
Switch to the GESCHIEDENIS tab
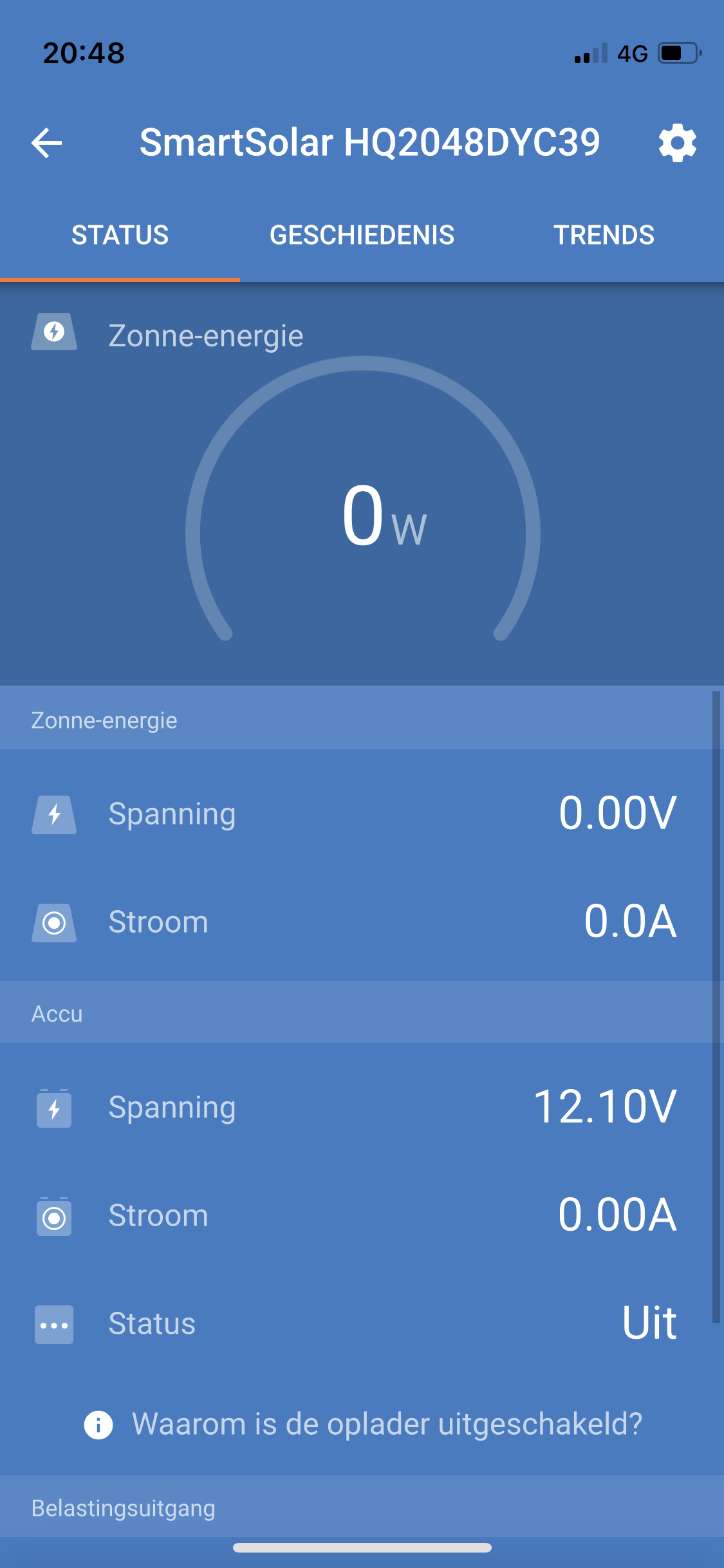[362, 235]
